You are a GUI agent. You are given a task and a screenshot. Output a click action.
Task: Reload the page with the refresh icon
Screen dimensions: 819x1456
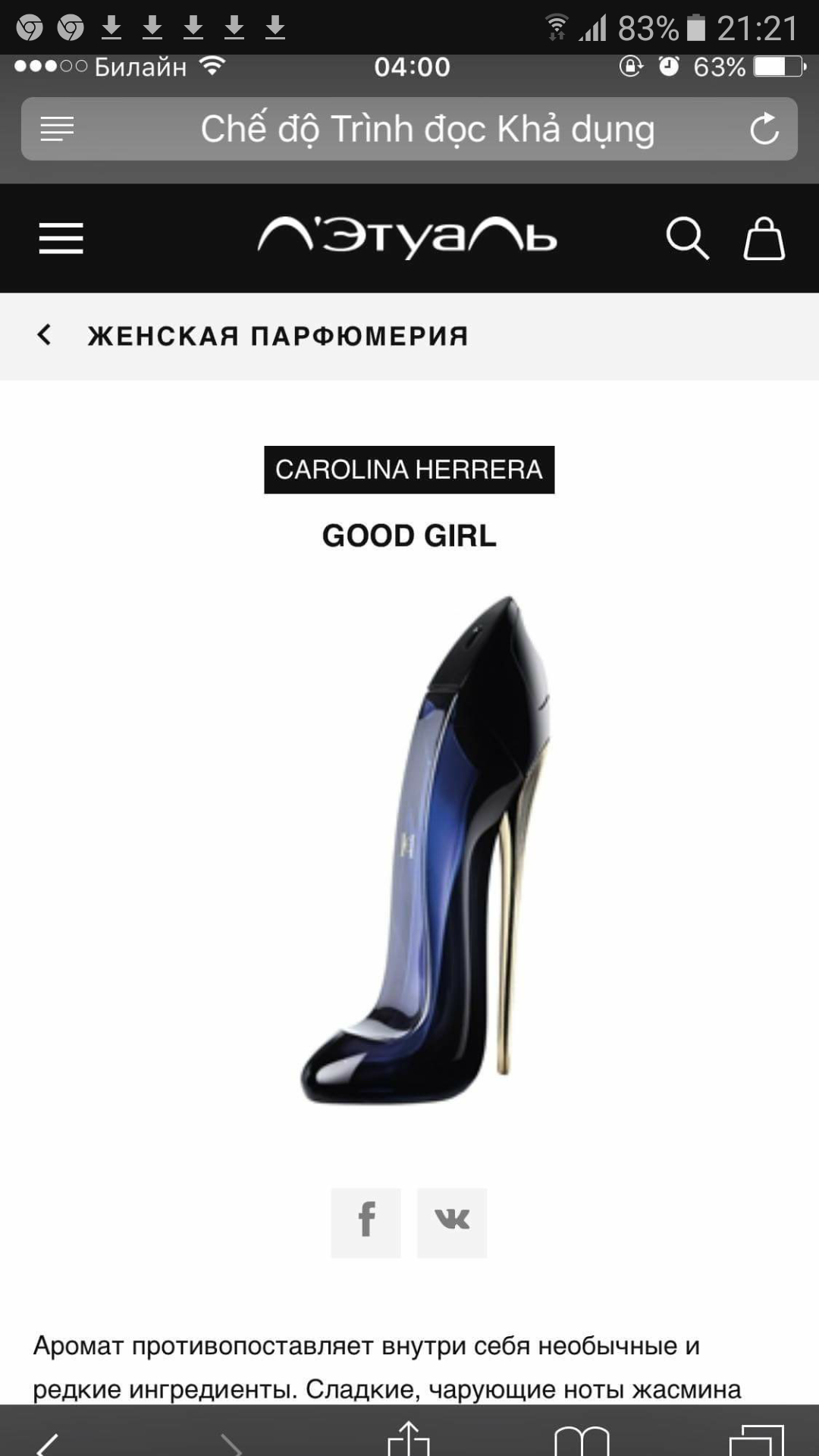[x=764, y=129]
